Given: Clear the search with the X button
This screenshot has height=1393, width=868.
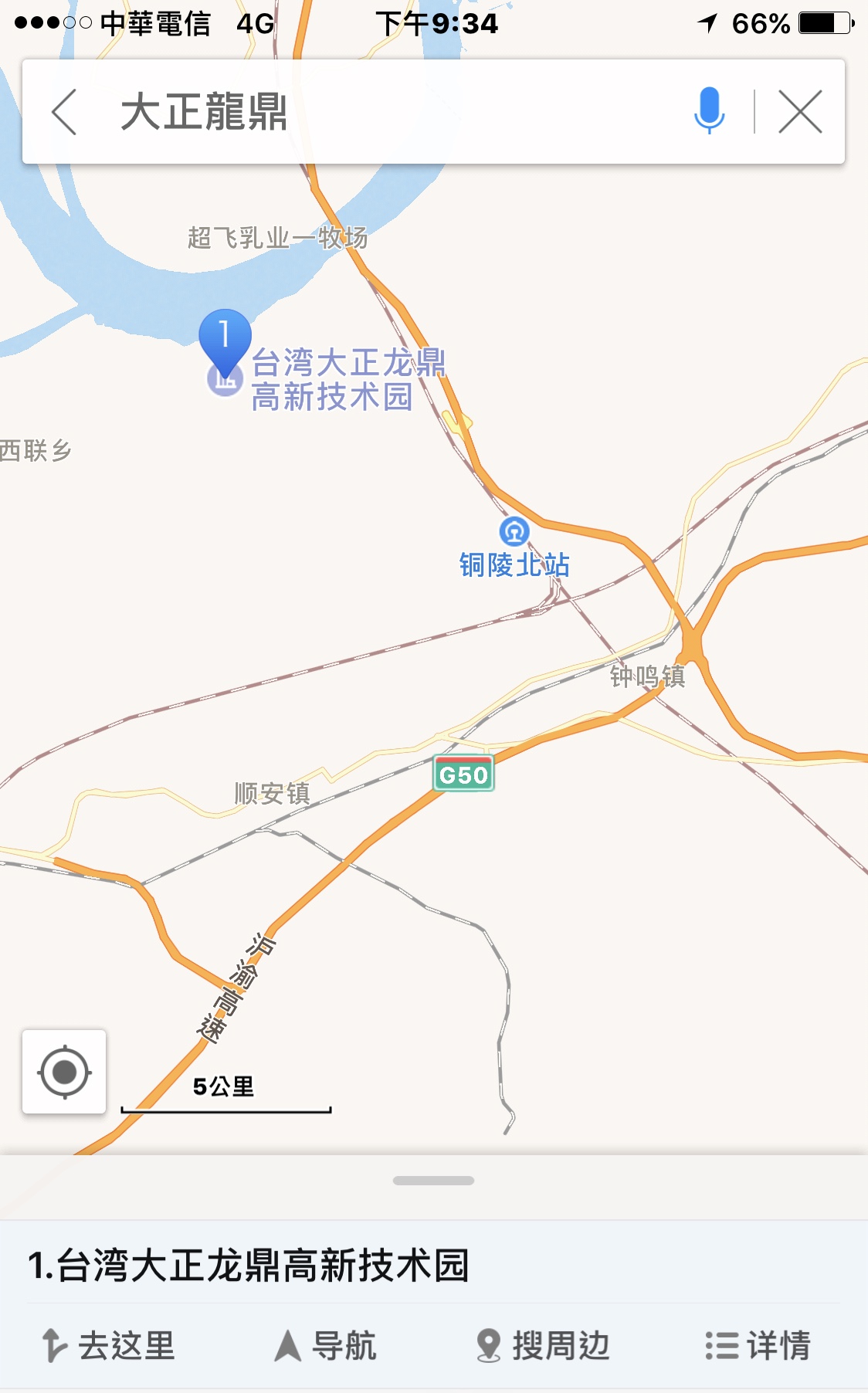Looking at the screenshot, I should coord(800,112).
